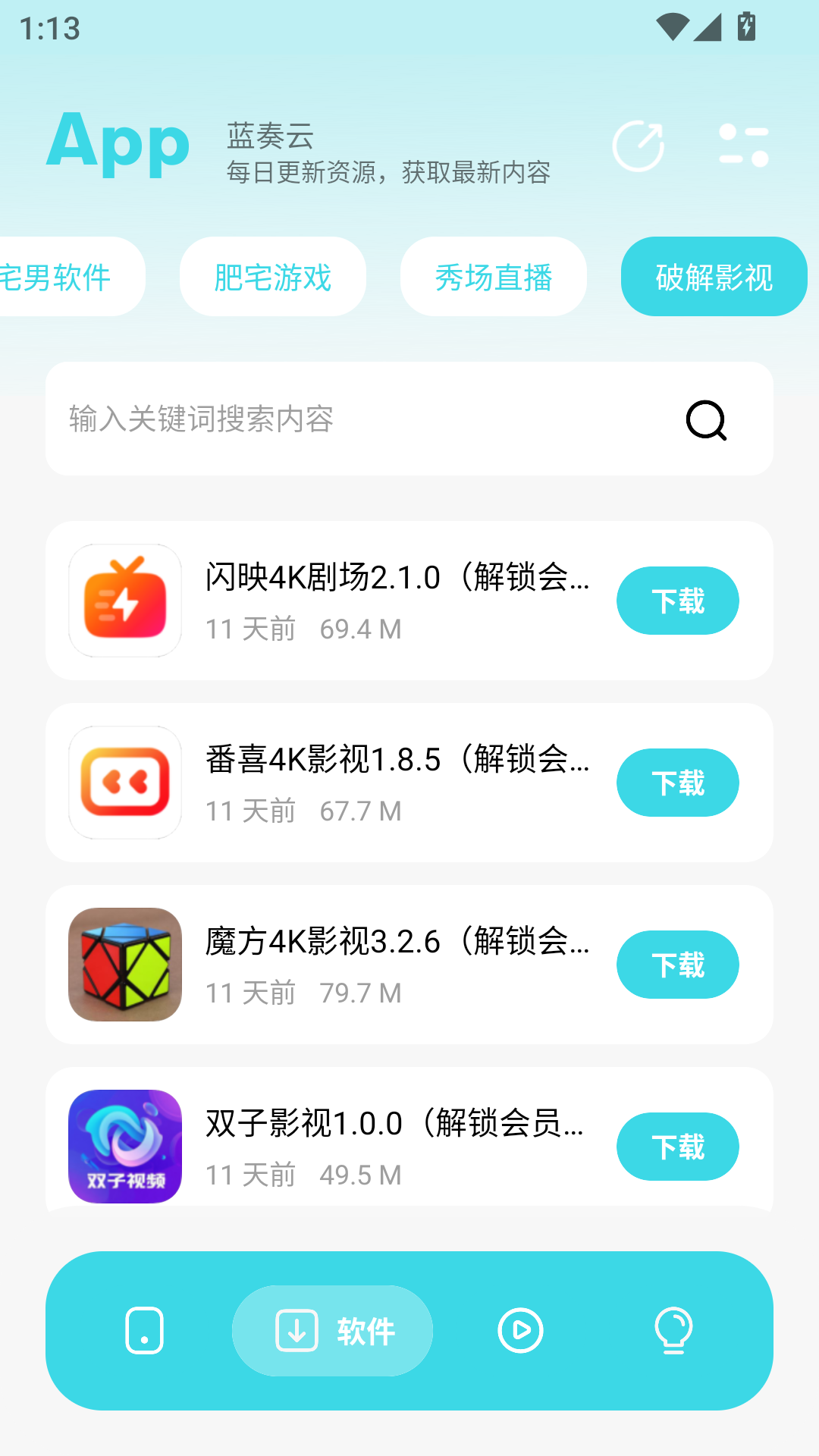Open the 双子视频 app icon

pyautogui.click(x=124, y=1146)
